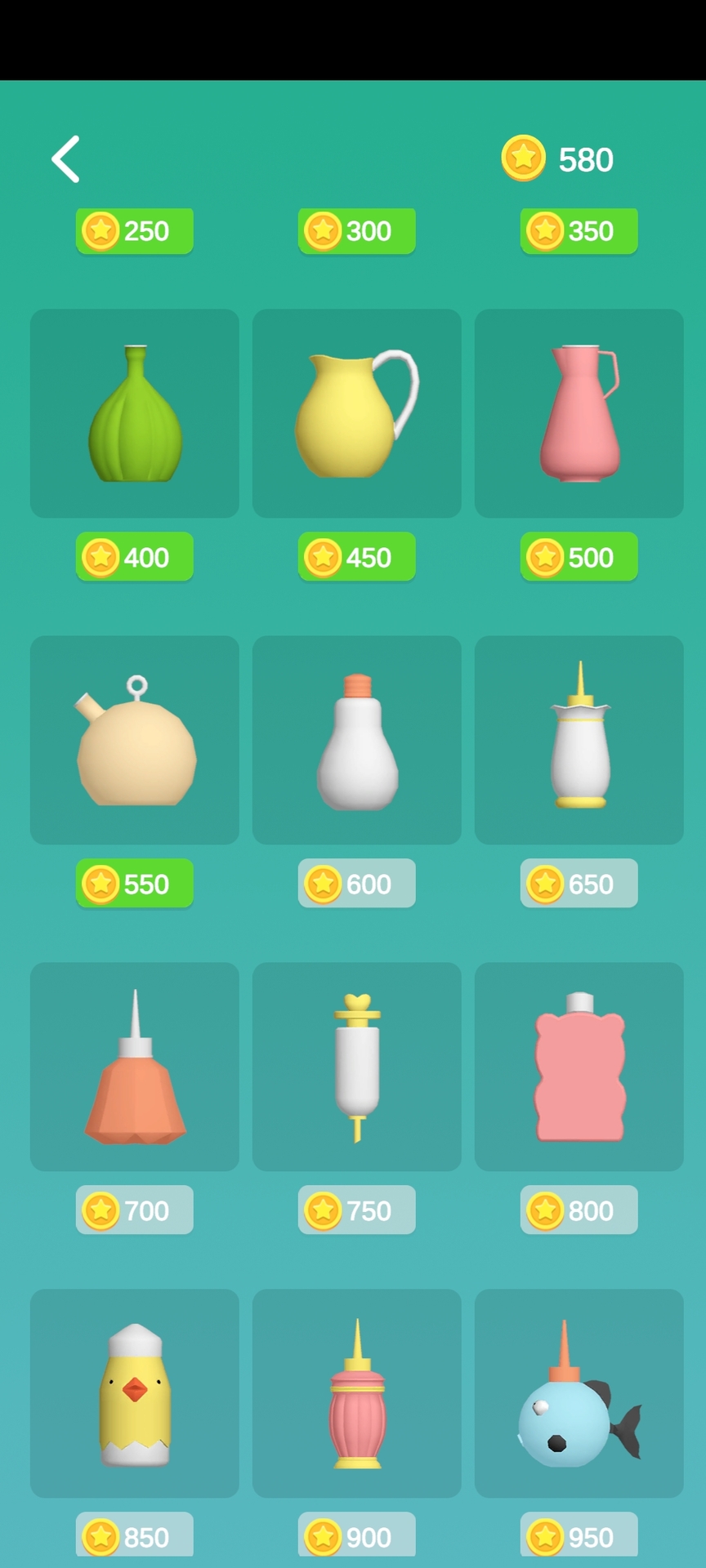Tap the 600 coins price button
706x1568 pixels.
tap(357, 884)
